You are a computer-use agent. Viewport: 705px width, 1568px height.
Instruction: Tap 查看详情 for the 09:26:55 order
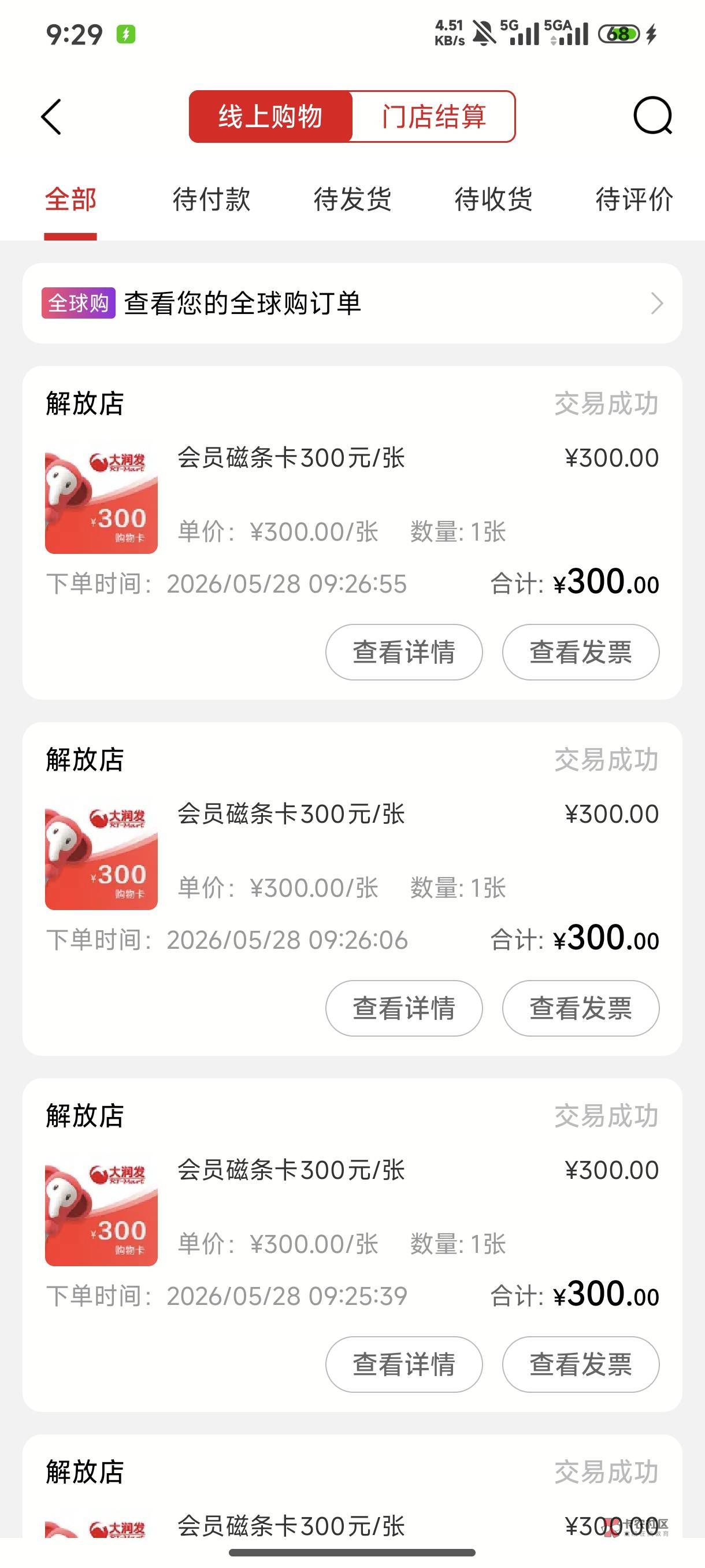point(404,652)
